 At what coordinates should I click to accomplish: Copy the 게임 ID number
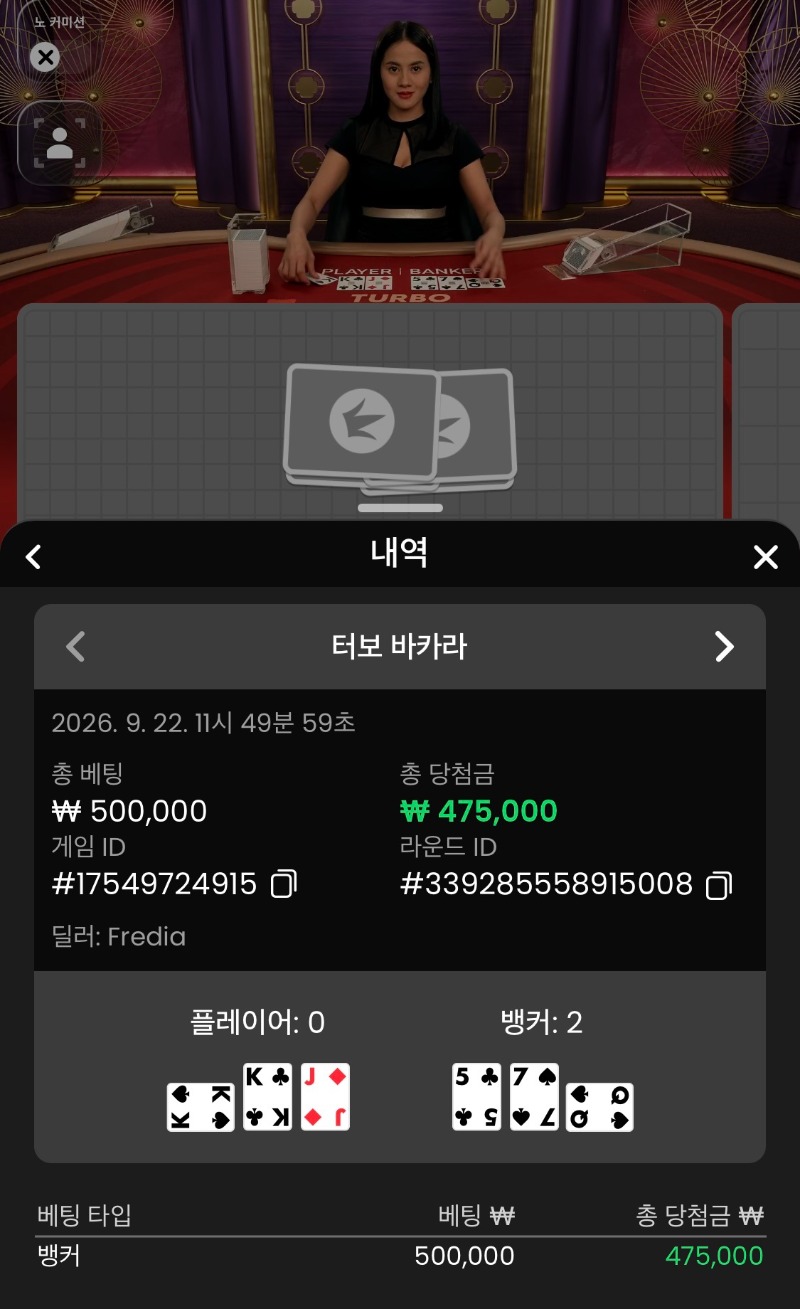click(284, 884)
